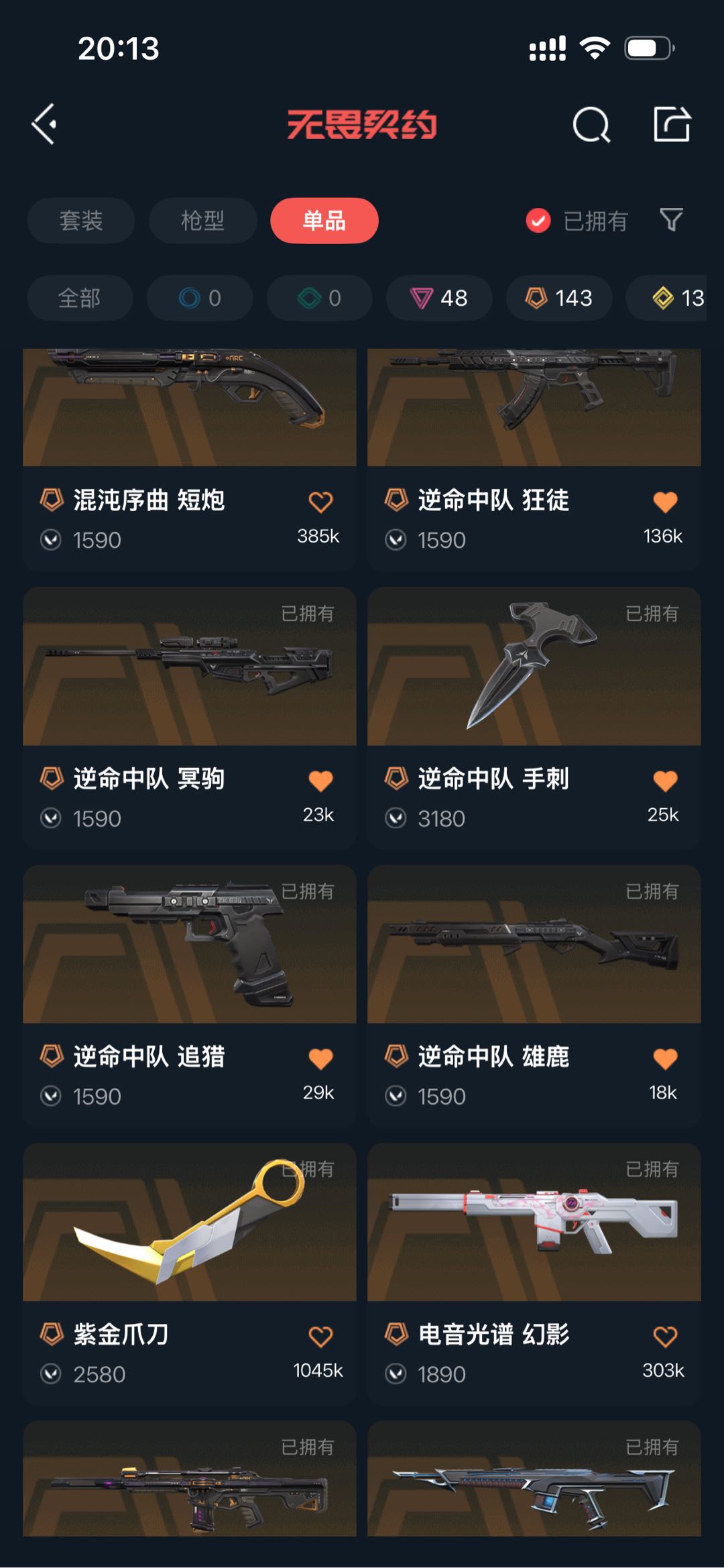Open the funnel filter icon
724x1568 pixels.
pyautogui.click(x=671, y=220)
